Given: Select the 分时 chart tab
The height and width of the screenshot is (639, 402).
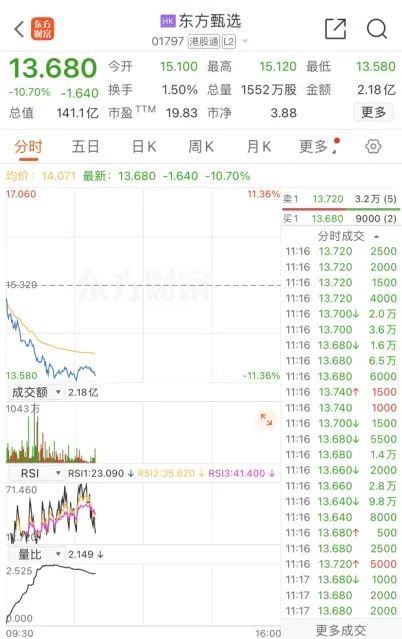Looking at the screenshot, I should [28, 146].
